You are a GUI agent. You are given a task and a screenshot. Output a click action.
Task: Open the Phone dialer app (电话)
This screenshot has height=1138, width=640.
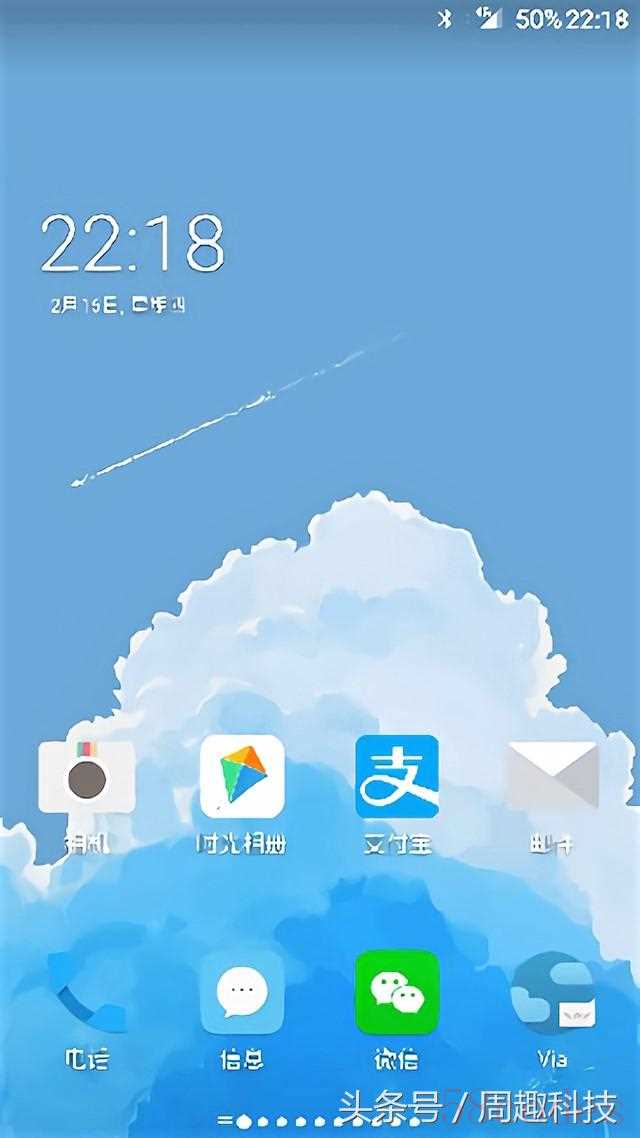click(86, 993)
